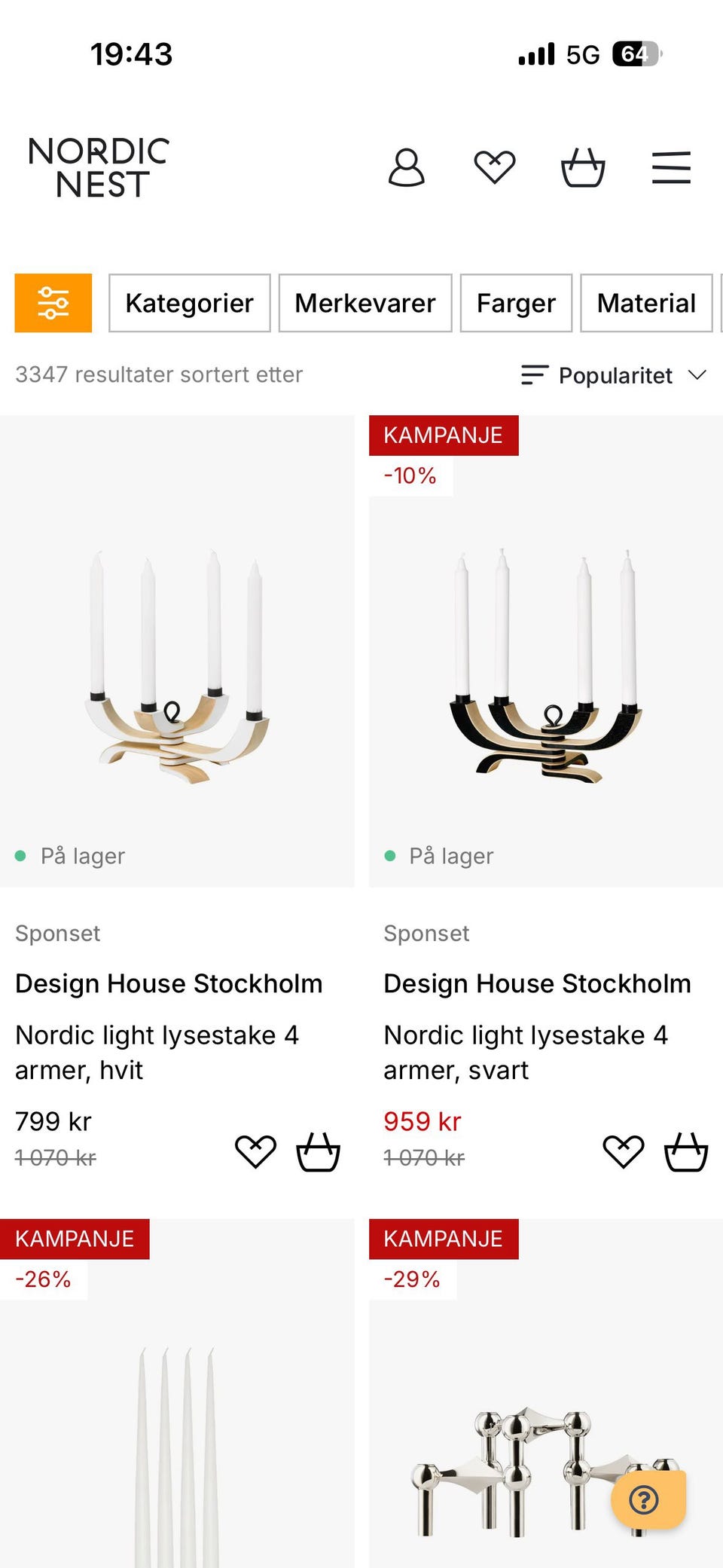This screenshot has width=723, height=1568.
Task: Open your account with the profile icon
Action: 406,168
